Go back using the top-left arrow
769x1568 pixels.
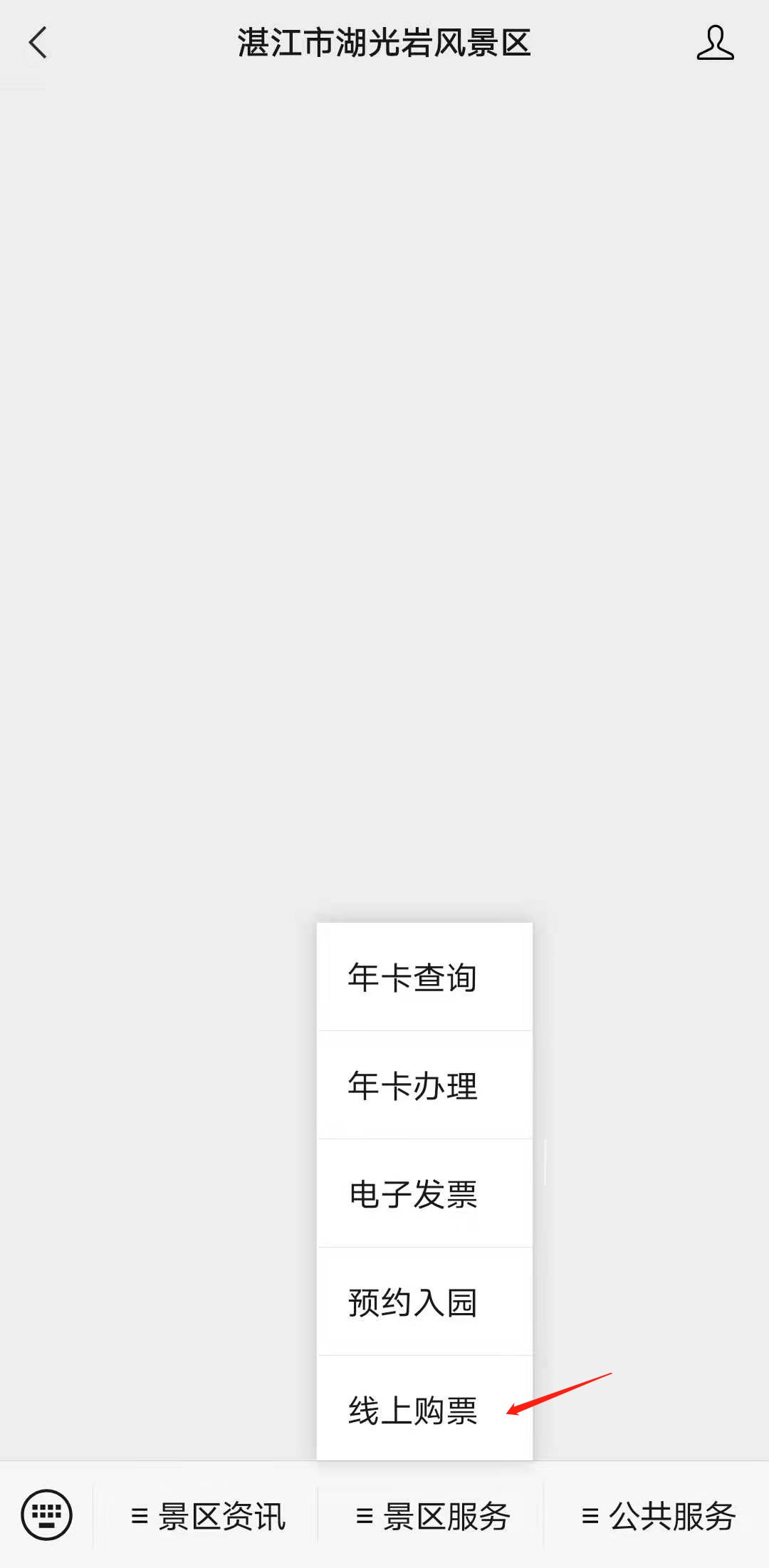pos(38,43)
